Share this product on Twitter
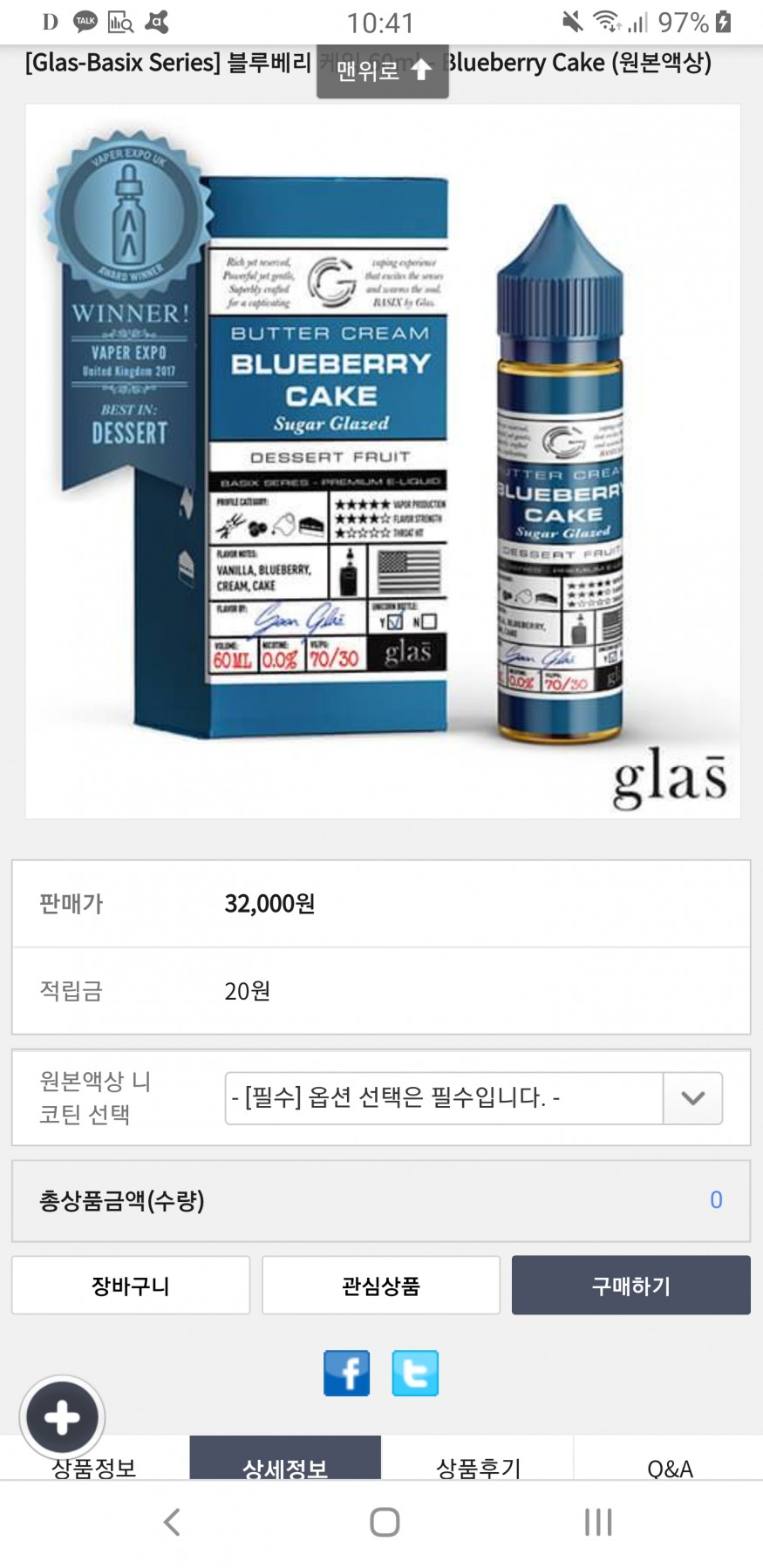This screenshot has height=1568, width=763. click(x=415, y=1373)
